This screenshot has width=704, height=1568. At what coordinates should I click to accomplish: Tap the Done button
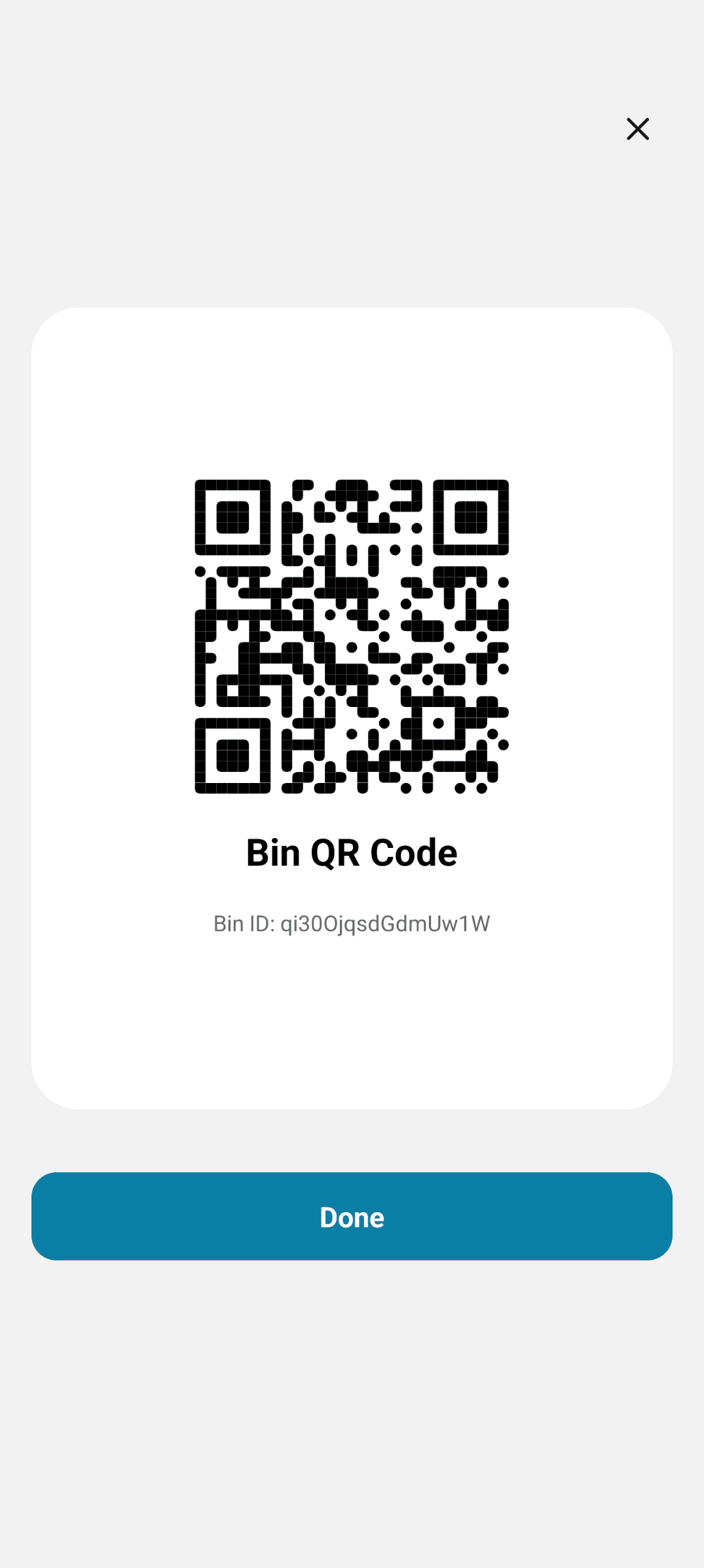click(352, 1216)
